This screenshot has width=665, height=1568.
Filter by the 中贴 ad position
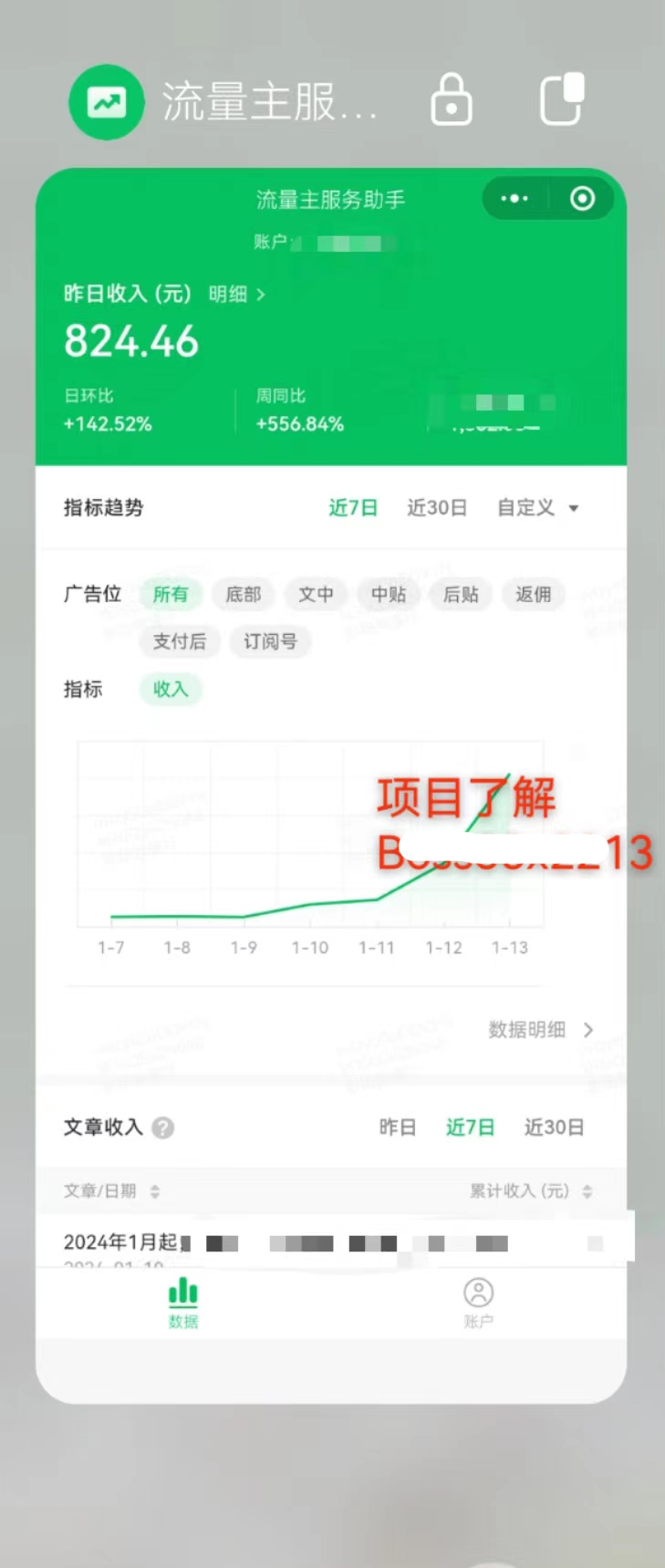[x=389, y=595]
